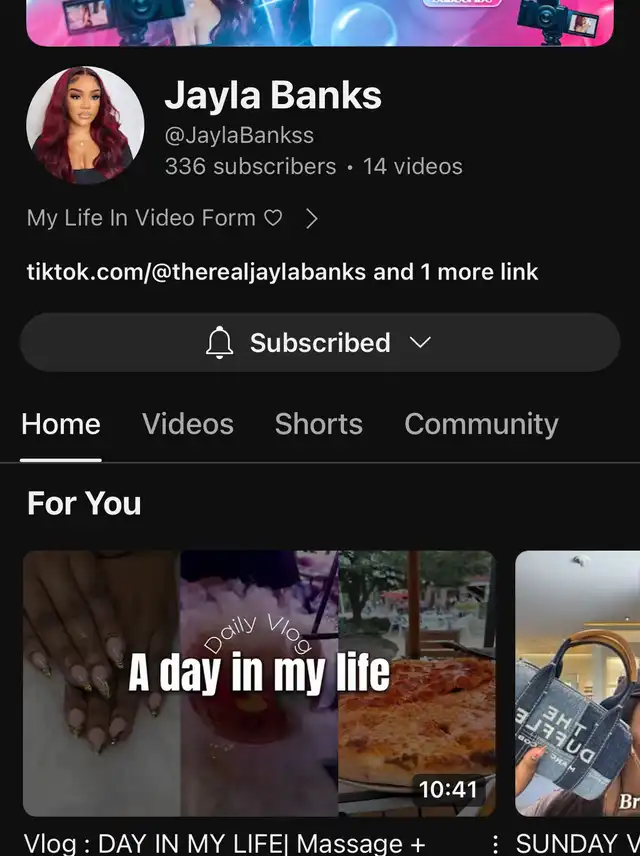Select the Home tab

point(61,424)
